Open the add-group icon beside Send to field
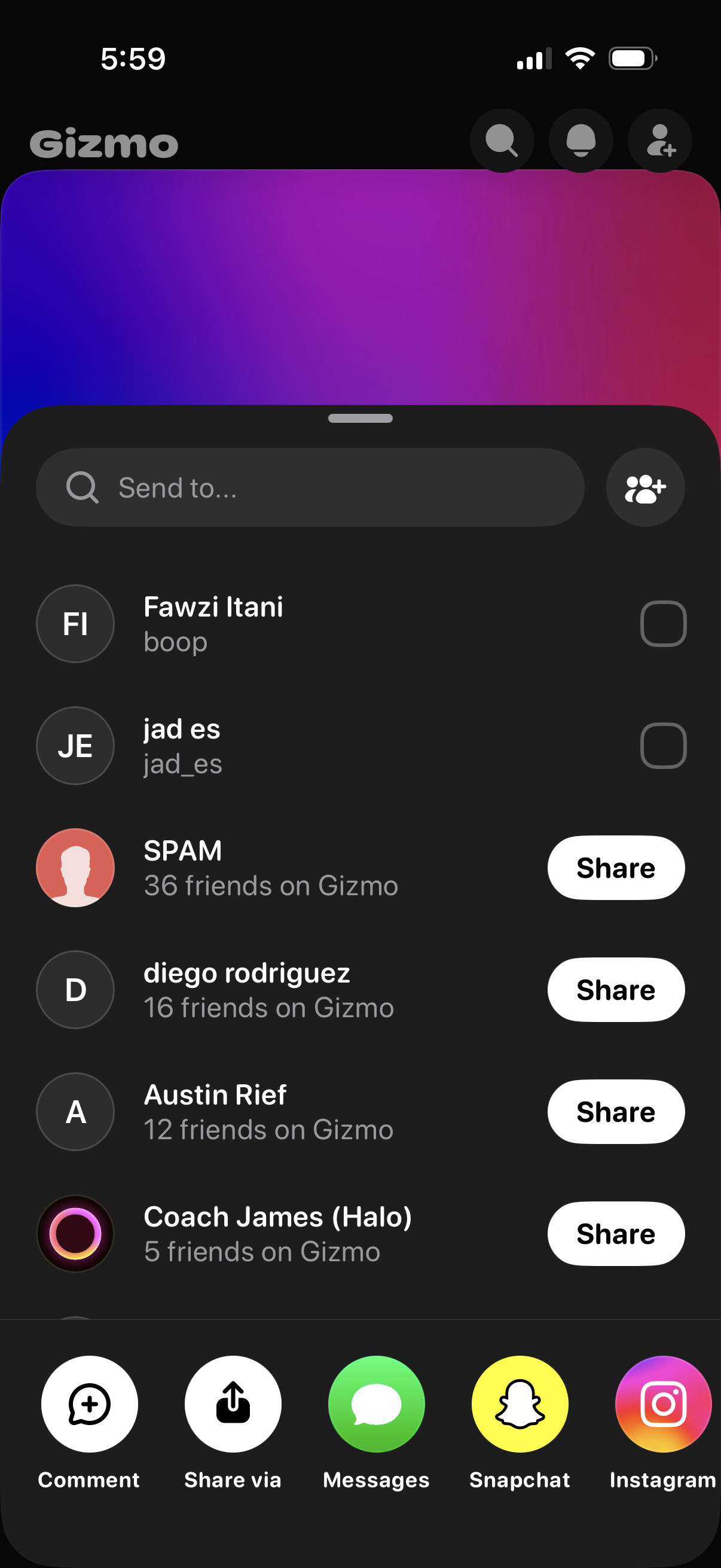 coord(646,486)
